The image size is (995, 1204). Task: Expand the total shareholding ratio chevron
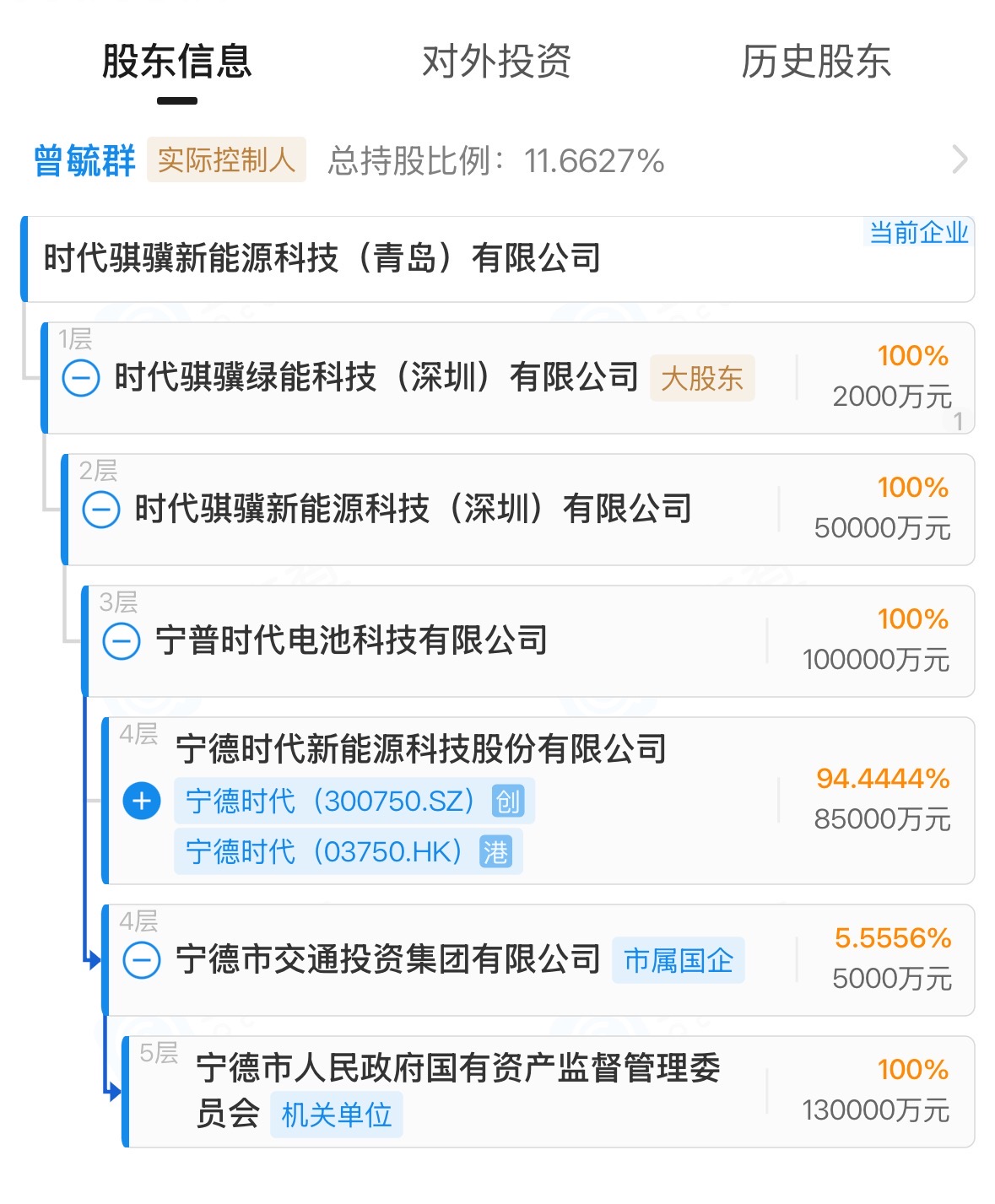[x=960, y=159]
